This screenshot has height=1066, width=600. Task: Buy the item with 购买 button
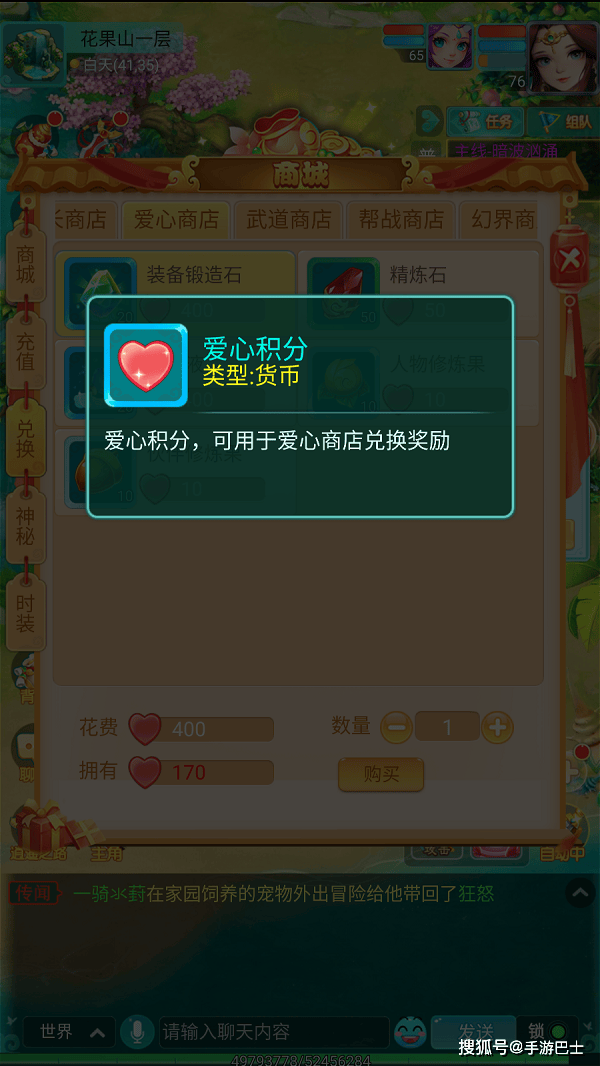[381, 774]
